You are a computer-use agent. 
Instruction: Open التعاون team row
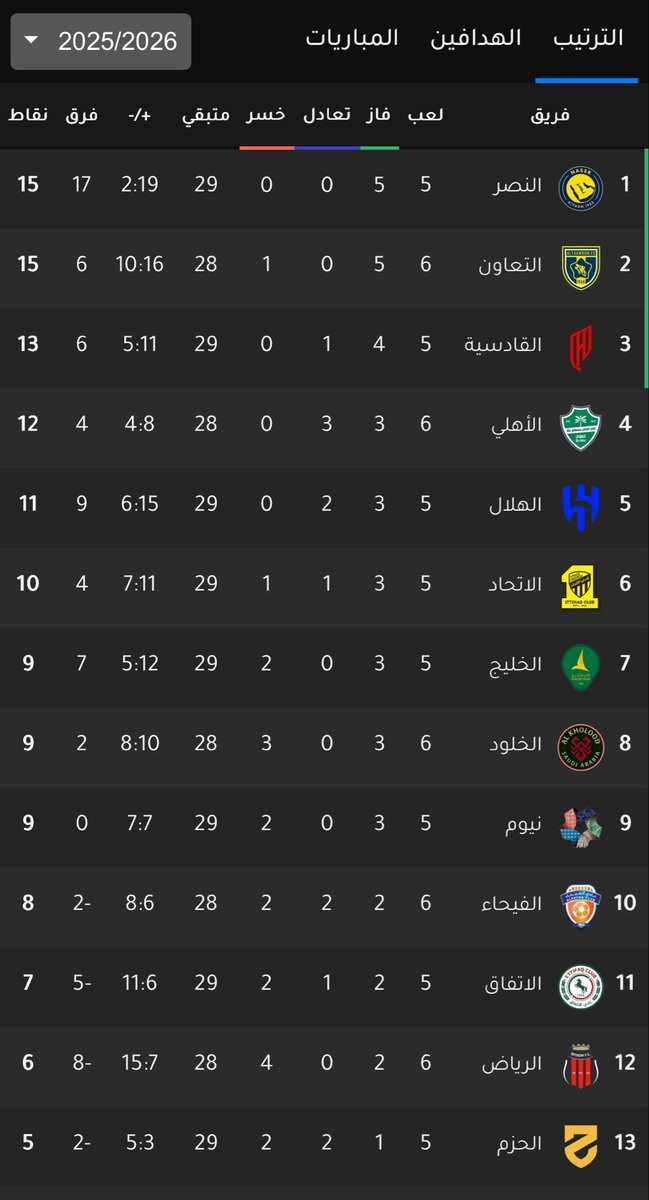click(324, 265)
